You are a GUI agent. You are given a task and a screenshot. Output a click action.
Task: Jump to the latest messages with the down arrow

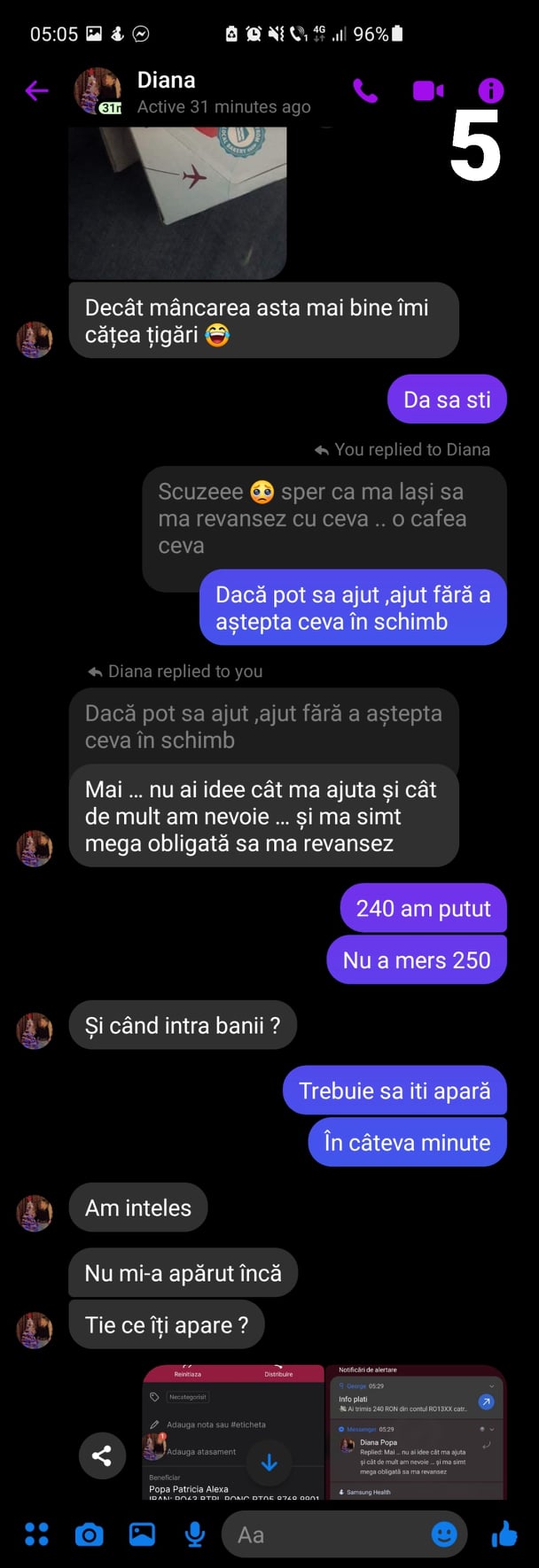pos(269,1463)
